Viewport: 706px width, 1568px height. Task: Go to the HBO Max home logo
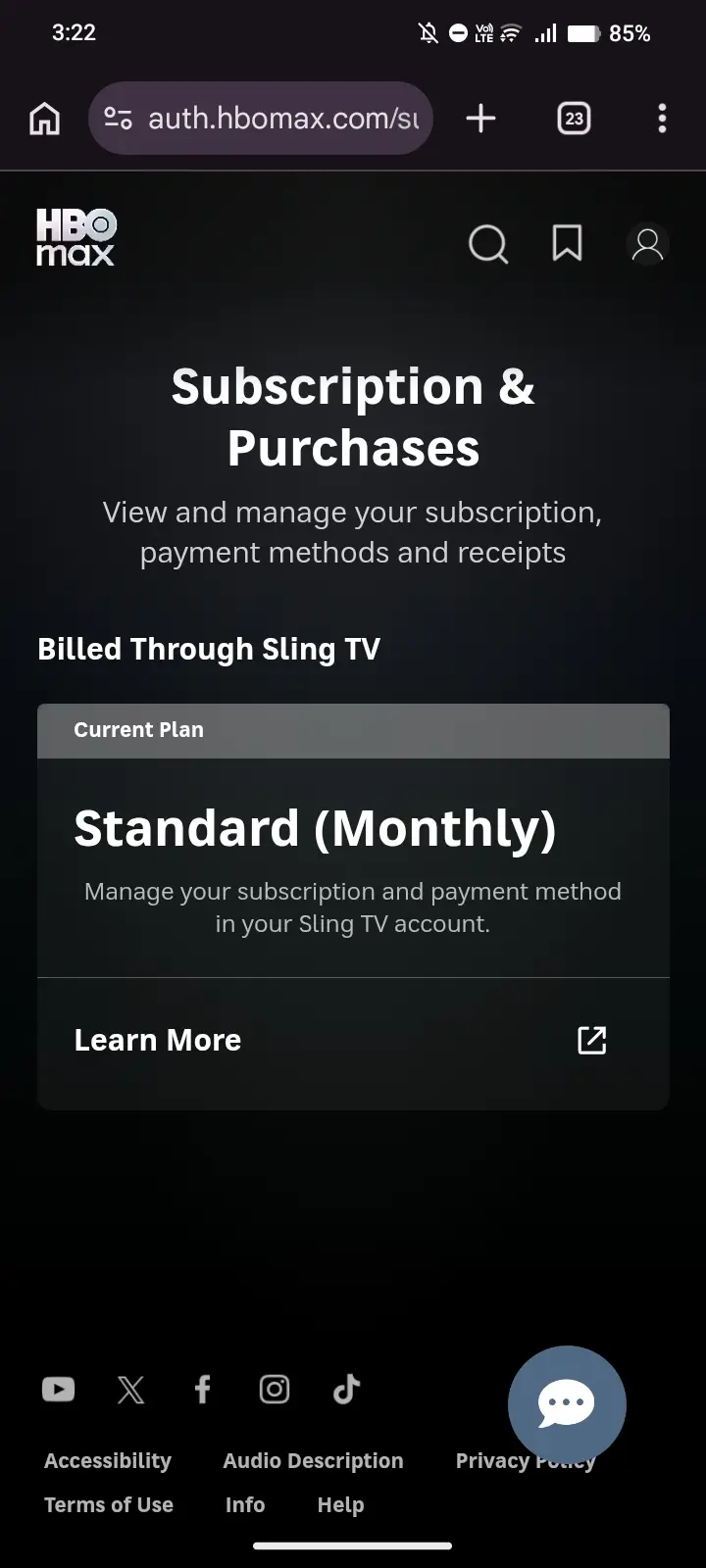(x=76, y=236)
